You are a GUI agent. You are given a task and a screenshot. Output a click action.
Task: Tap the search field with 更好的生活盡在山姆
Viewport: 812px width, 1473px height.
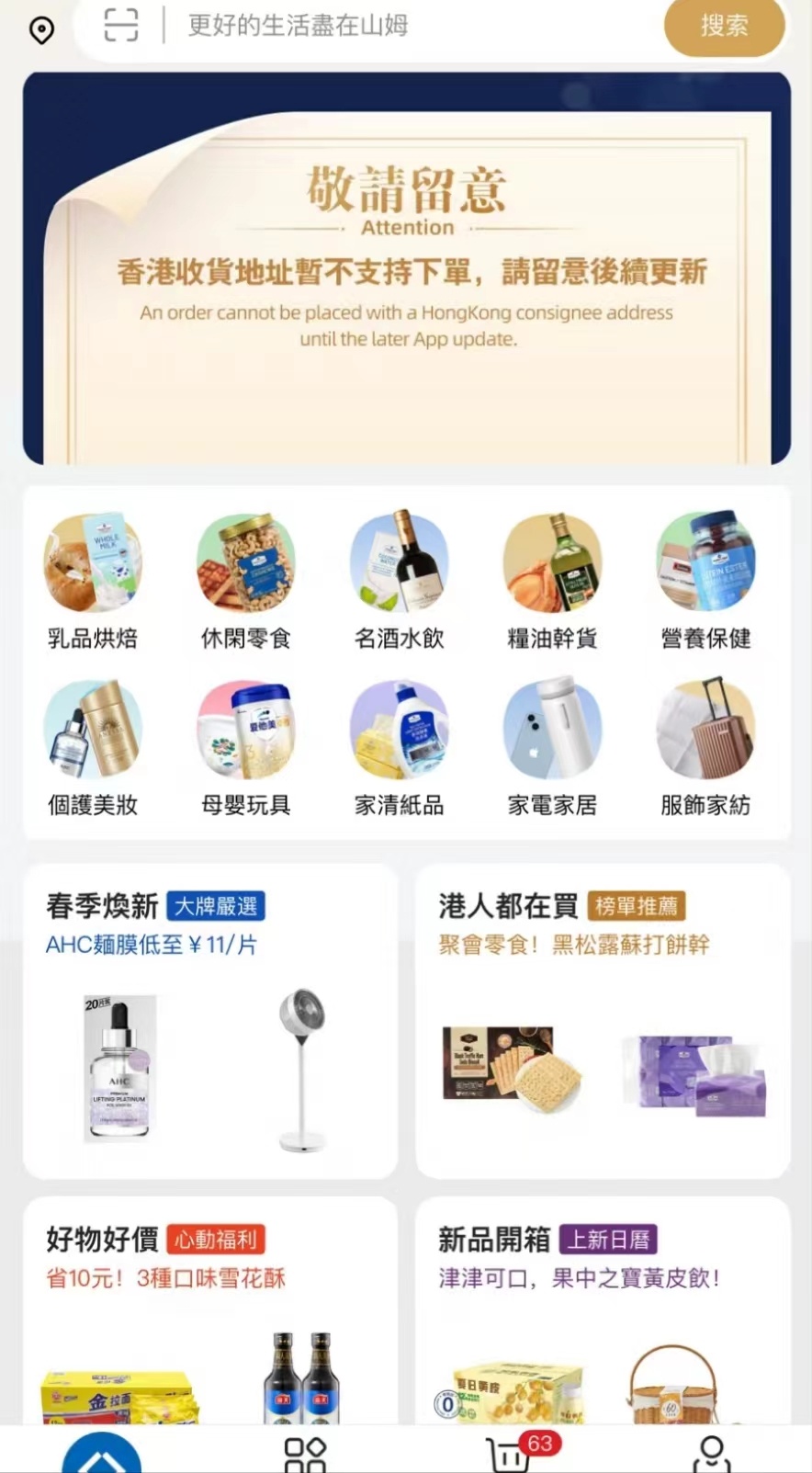(x=404, y=25)
